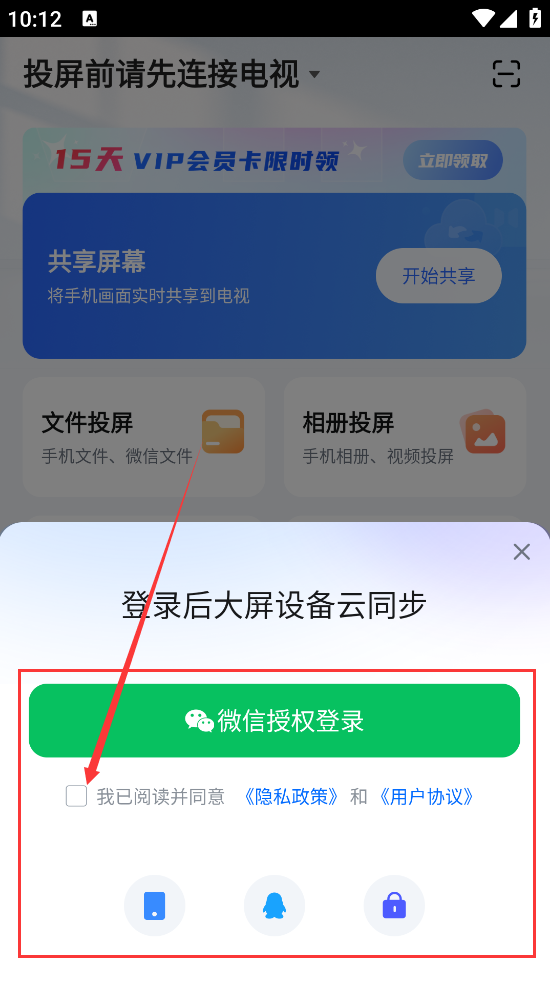Screen dimensions: 550x982
Task: Log in with 微信授权登录 button
Action: 274,720
